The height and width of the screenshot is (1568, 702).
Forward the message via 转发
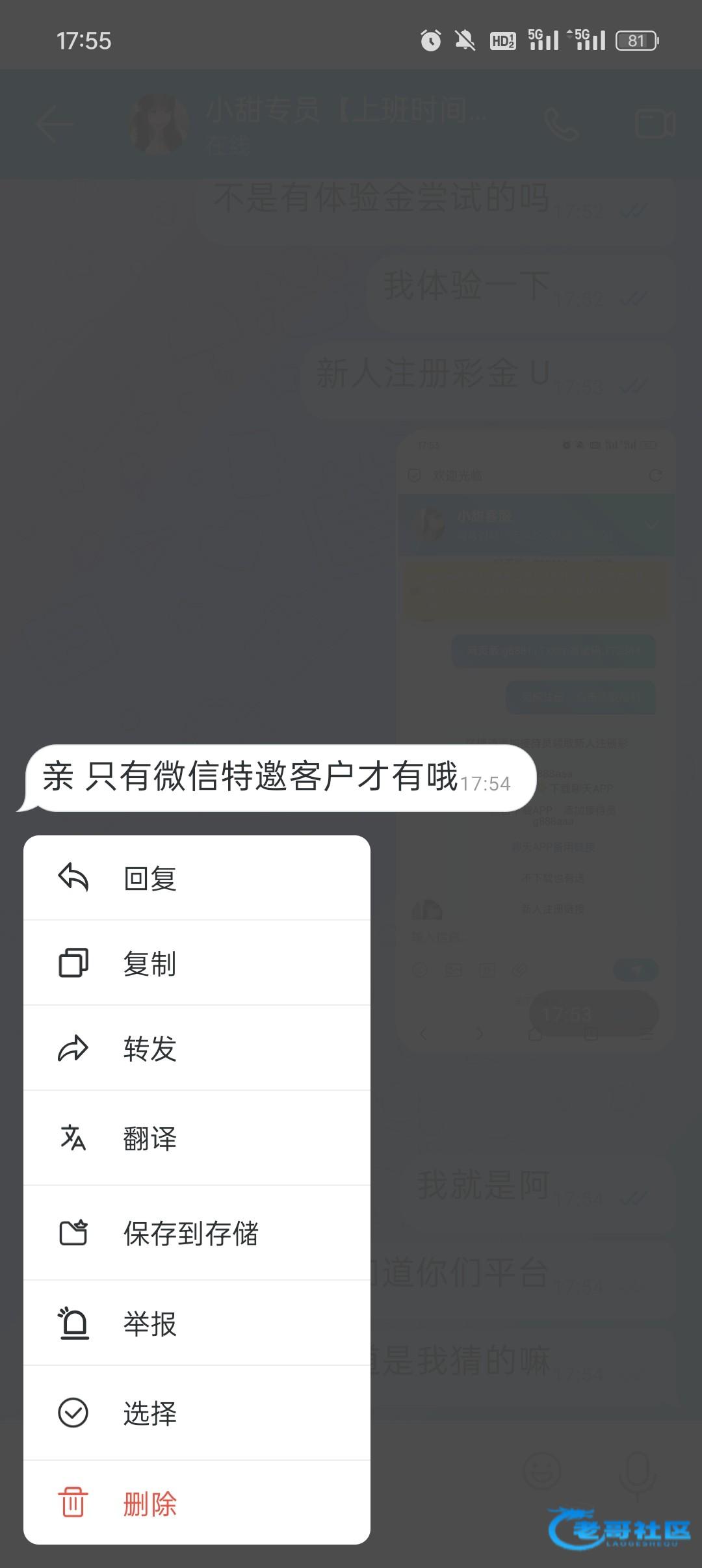149,1049
